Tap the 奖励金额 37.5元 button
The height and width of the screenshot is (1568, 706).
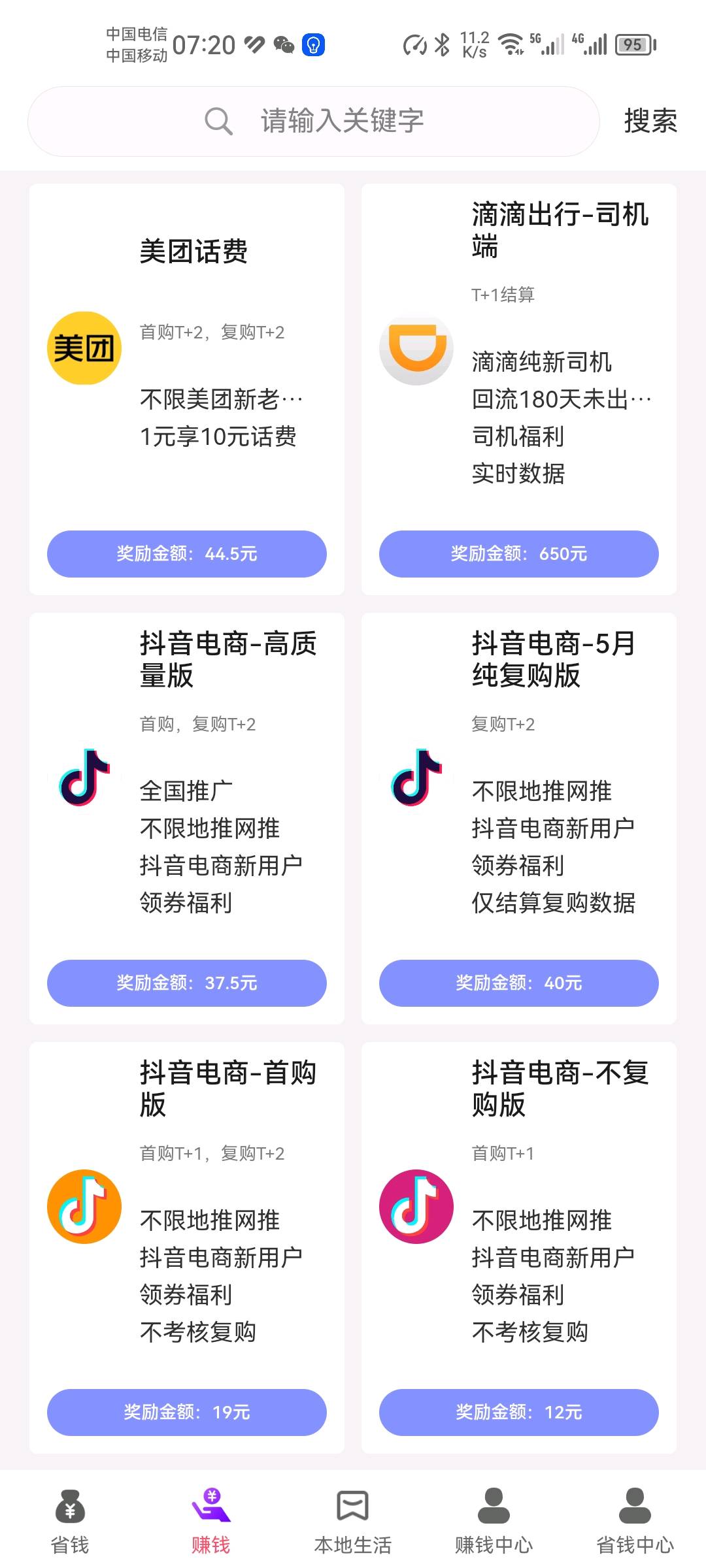(x=187, y=983)
